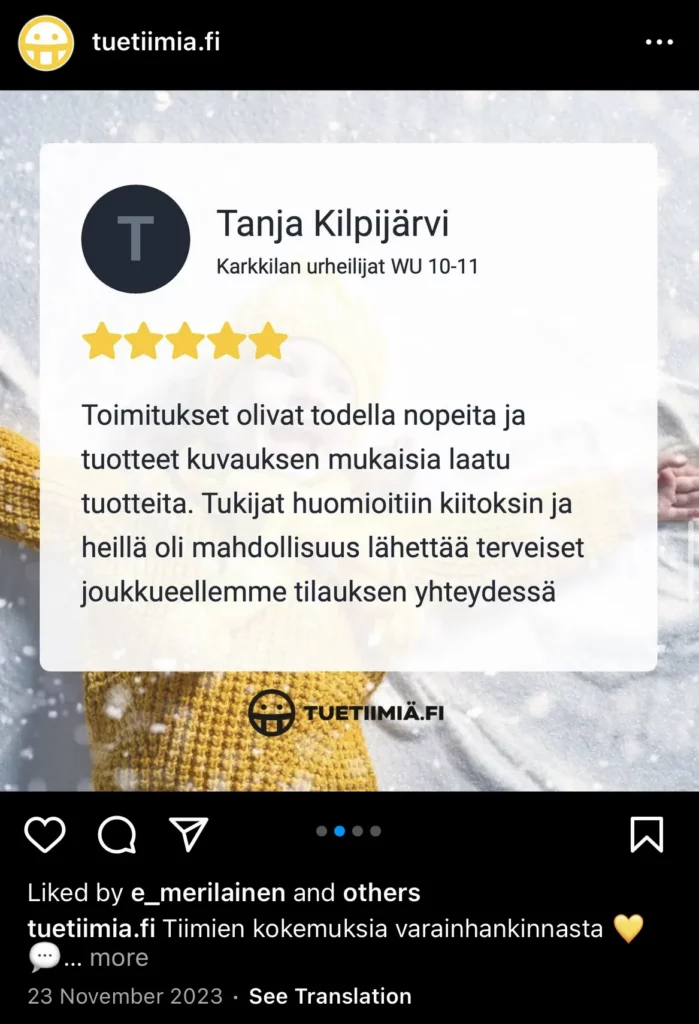
Task: Tap See Translation
Action: pyautogui.click(x=330, y=996)
